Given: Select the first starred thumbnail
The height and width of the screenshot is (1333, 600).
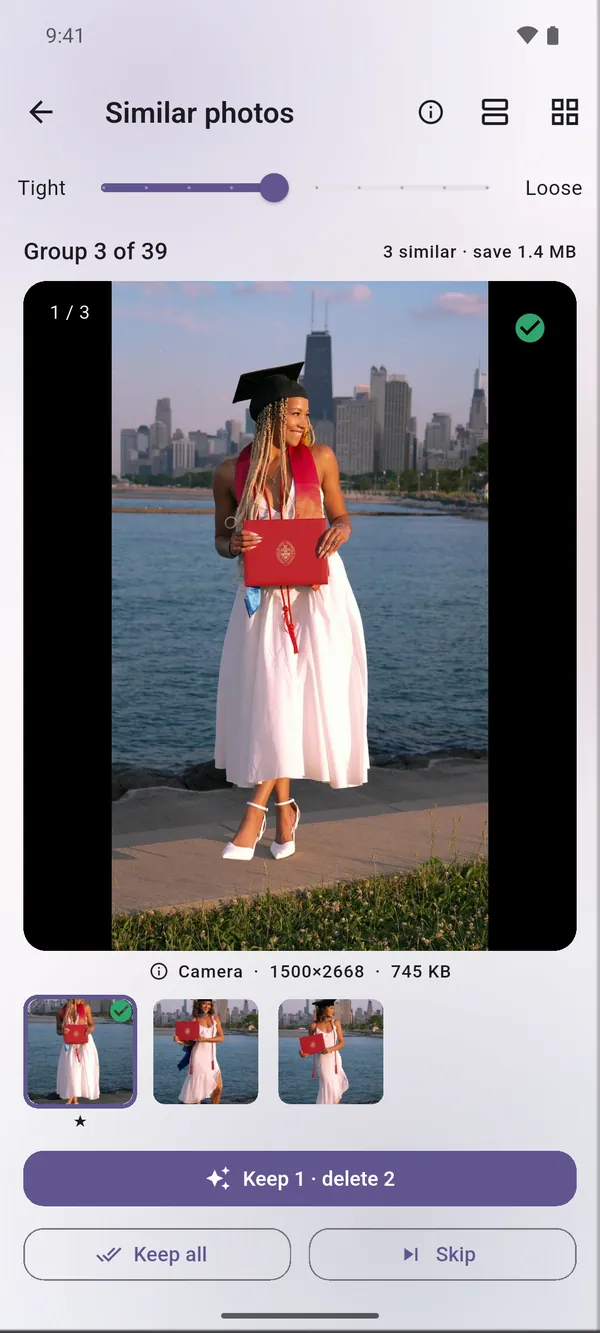Looking at the screenshot, I should click(80, 1051).
